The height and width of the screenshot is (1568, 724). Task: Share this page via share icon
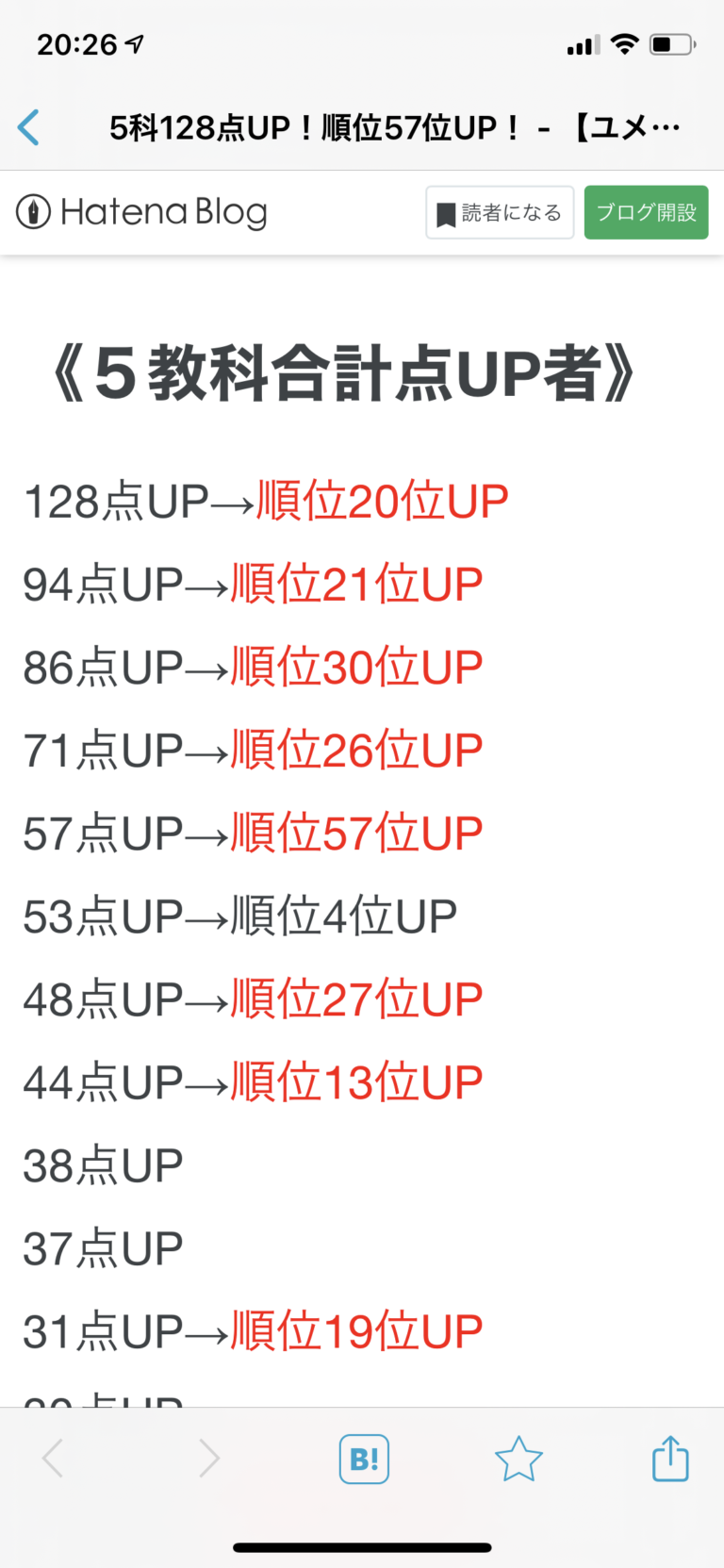click(x=670, y=1459)
